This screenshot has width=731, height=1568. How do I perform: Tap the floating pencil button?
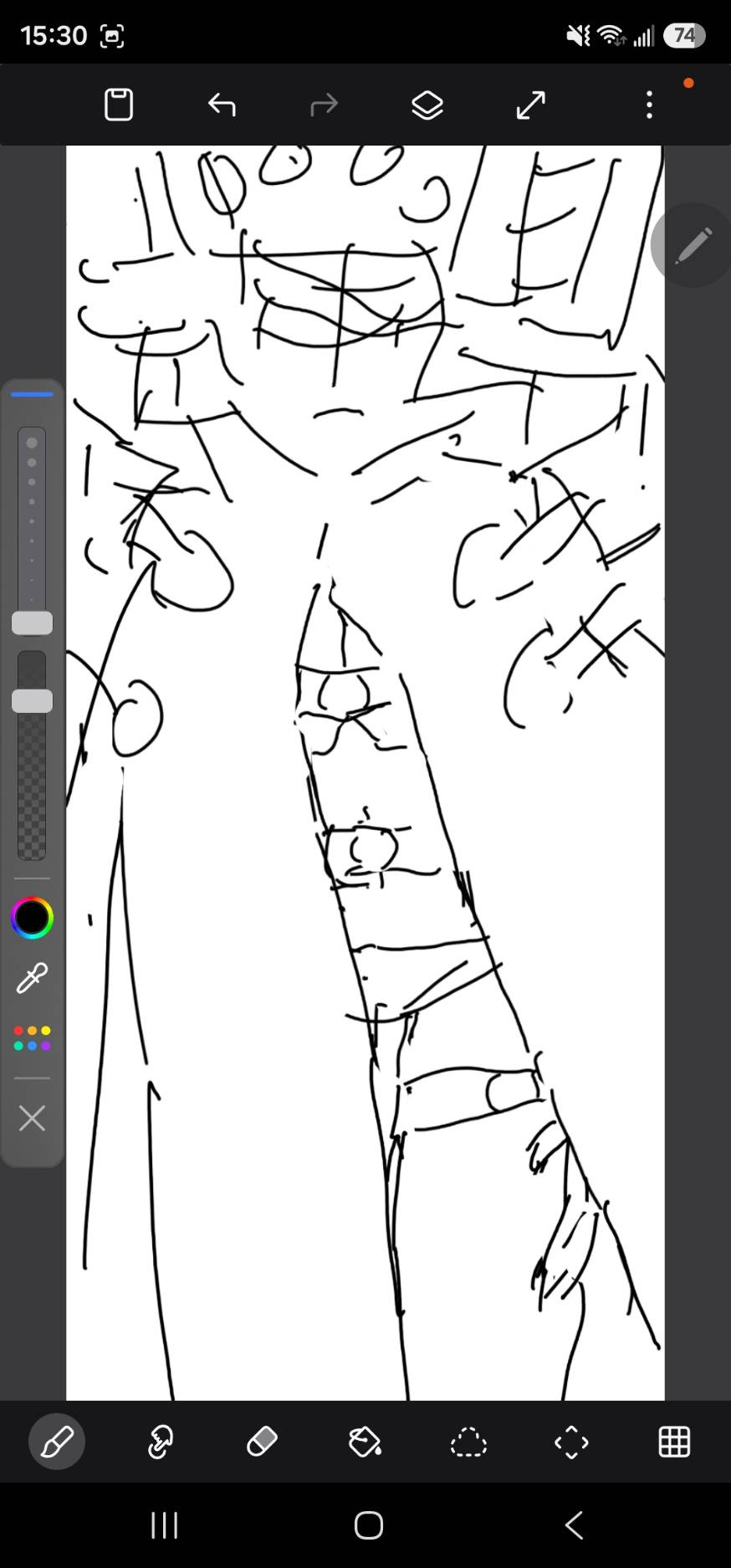693,245
